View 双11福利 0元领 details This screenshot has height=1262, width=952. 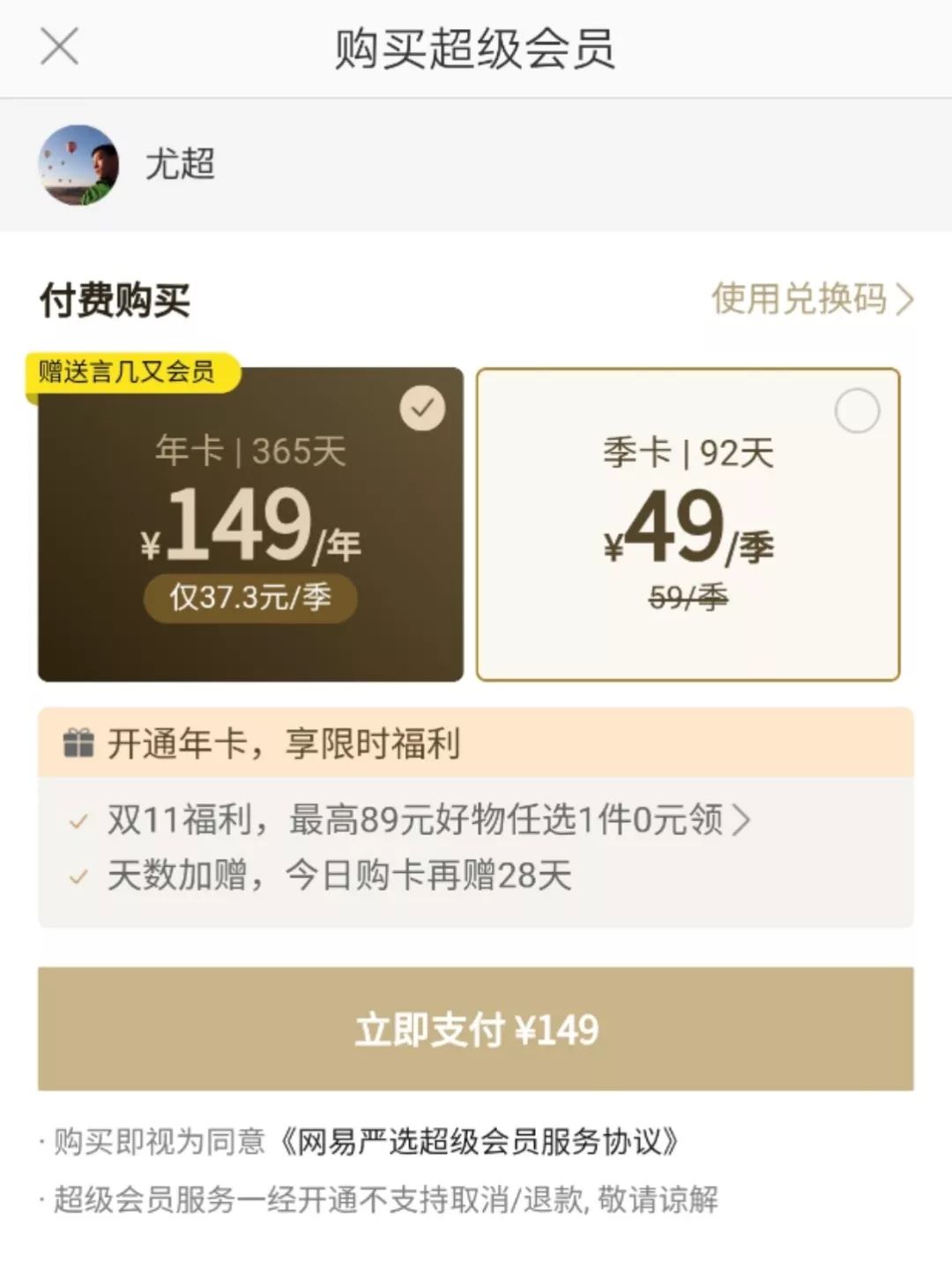429,820
